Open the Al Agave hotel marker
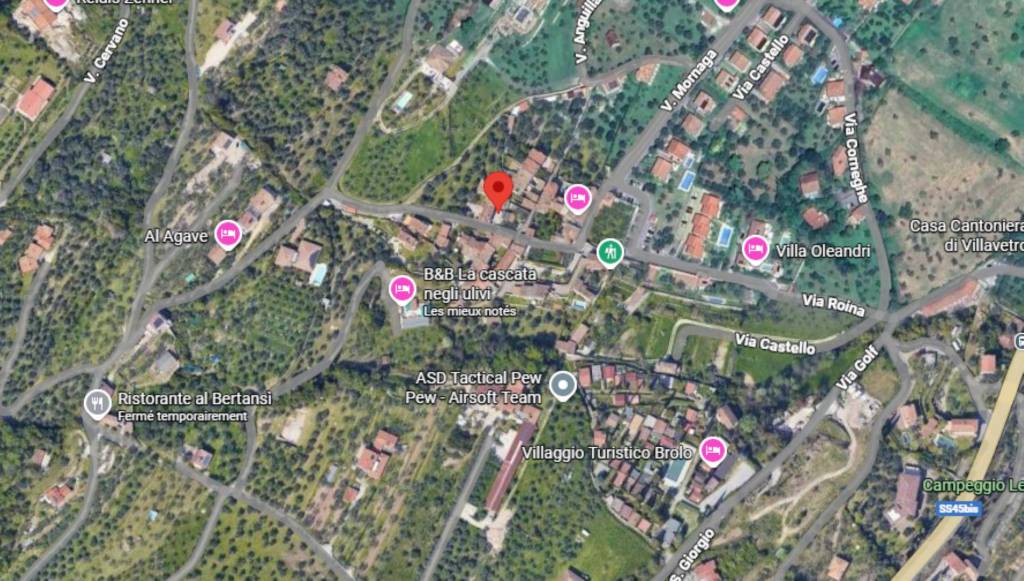This screenshot has width=1024, height=581. coord(228,235)
